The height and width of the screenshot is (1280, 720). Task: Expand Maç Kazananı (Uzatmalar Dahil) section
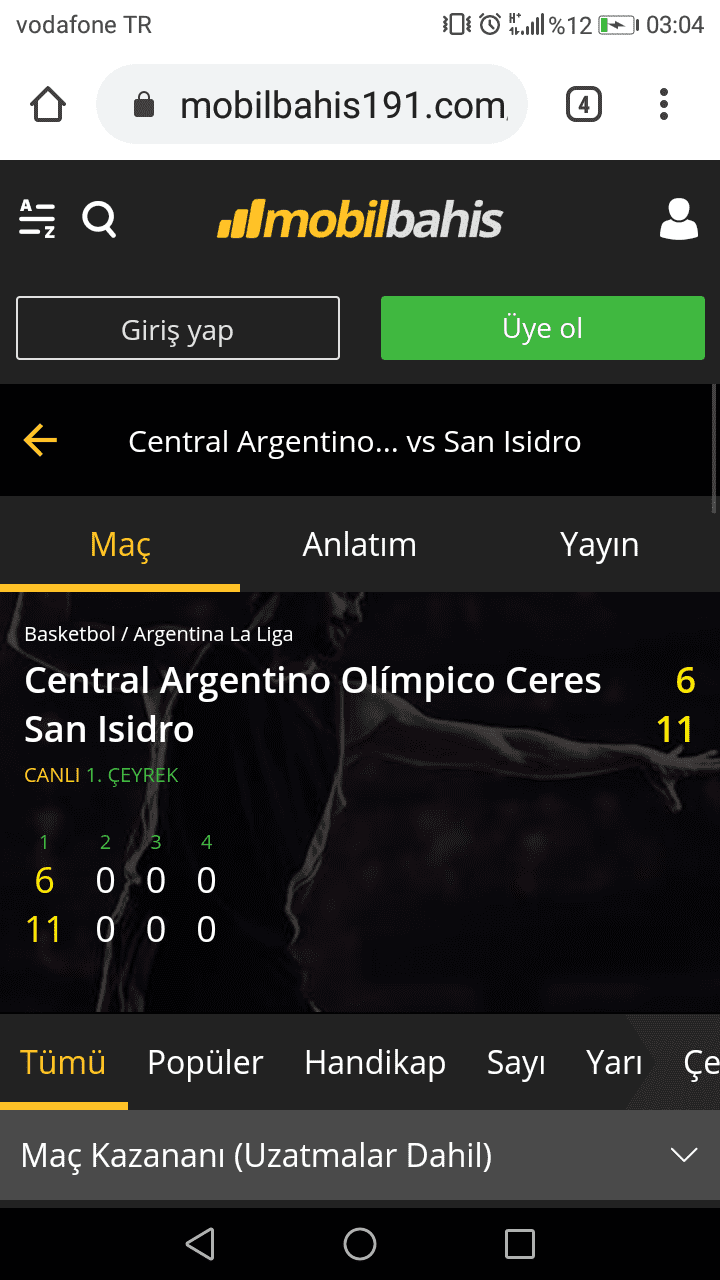pos(360,1155)
